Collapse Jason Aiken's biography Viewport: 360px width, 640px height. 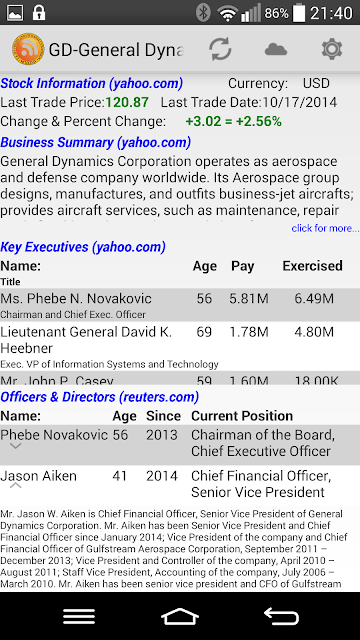(x=16, y=485)
